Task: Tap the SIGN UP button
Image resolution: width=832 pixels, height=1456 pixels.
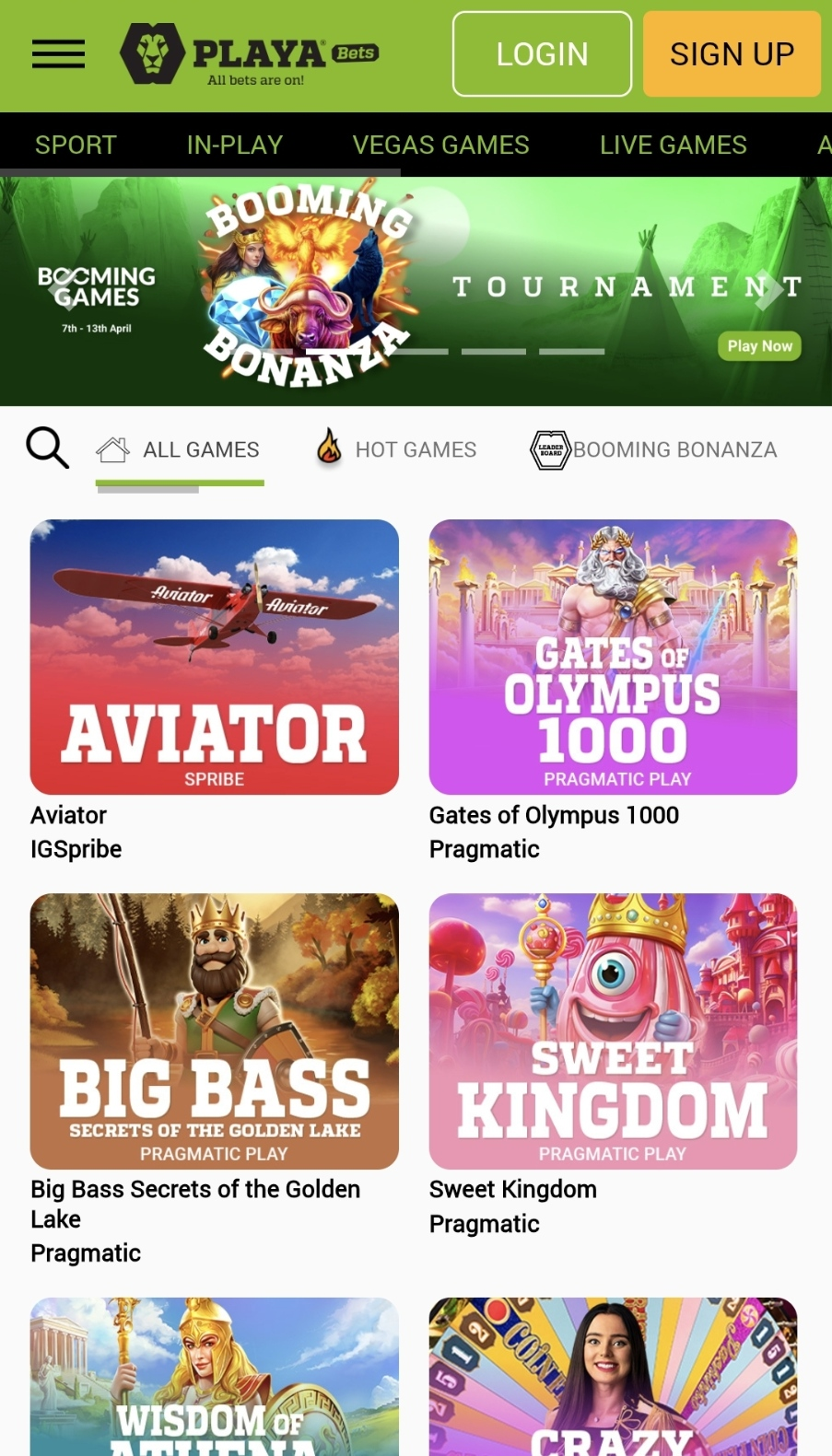Action: [x=732, y=54]
